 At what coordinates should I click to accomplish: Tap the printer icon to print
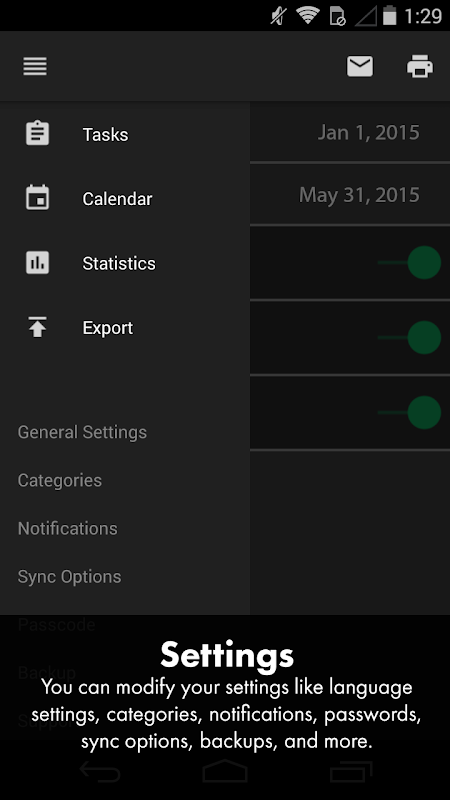(420, 66)
